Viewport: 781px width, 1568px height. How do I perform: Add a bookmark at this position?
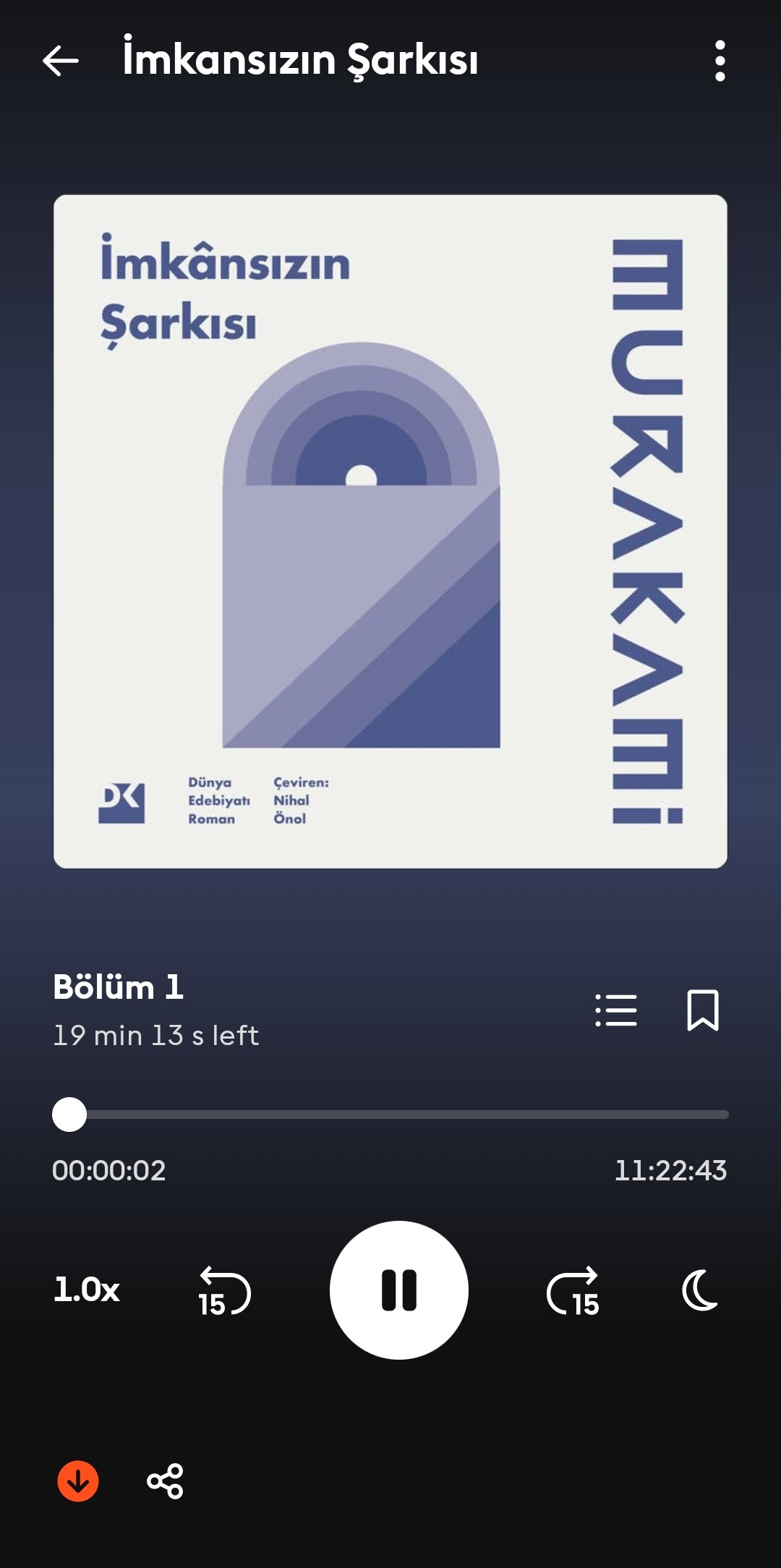click(x=702, y=1010)
